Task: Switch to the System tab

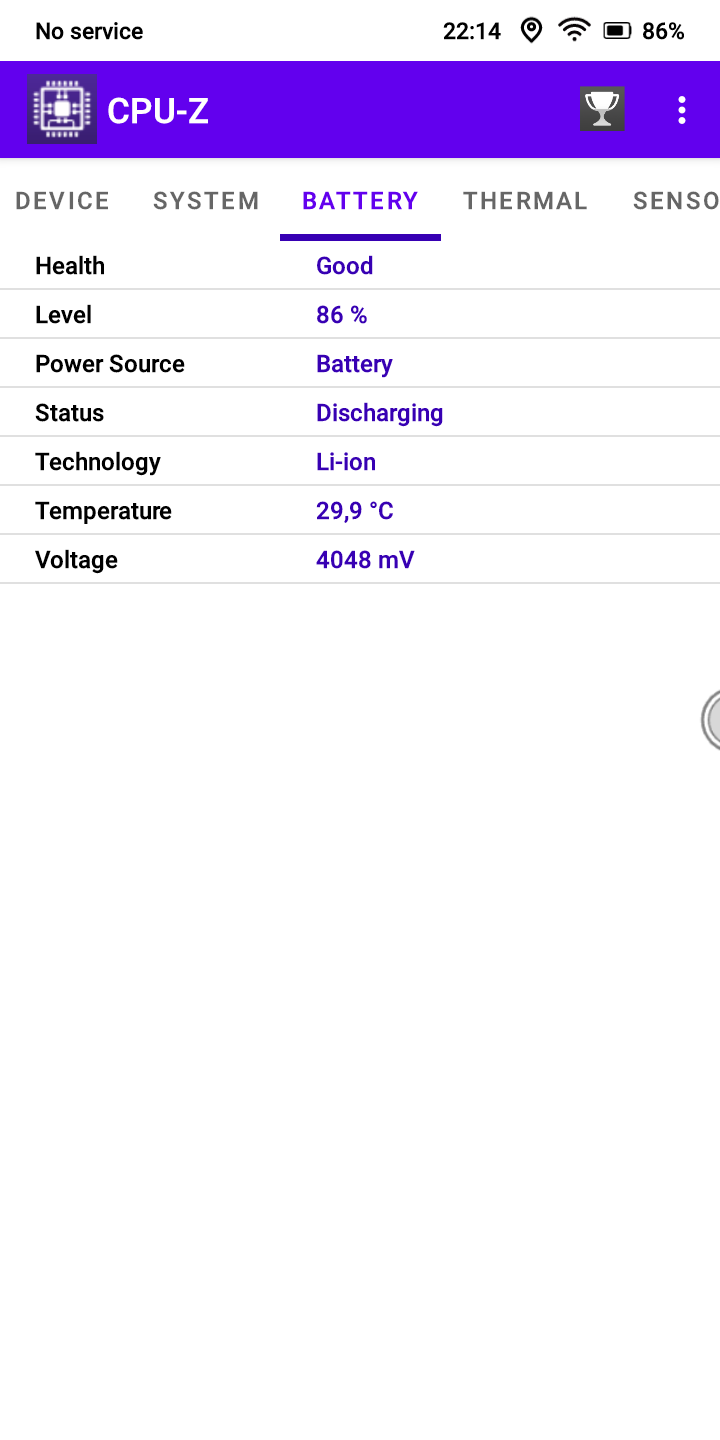Action: point(206,201)
